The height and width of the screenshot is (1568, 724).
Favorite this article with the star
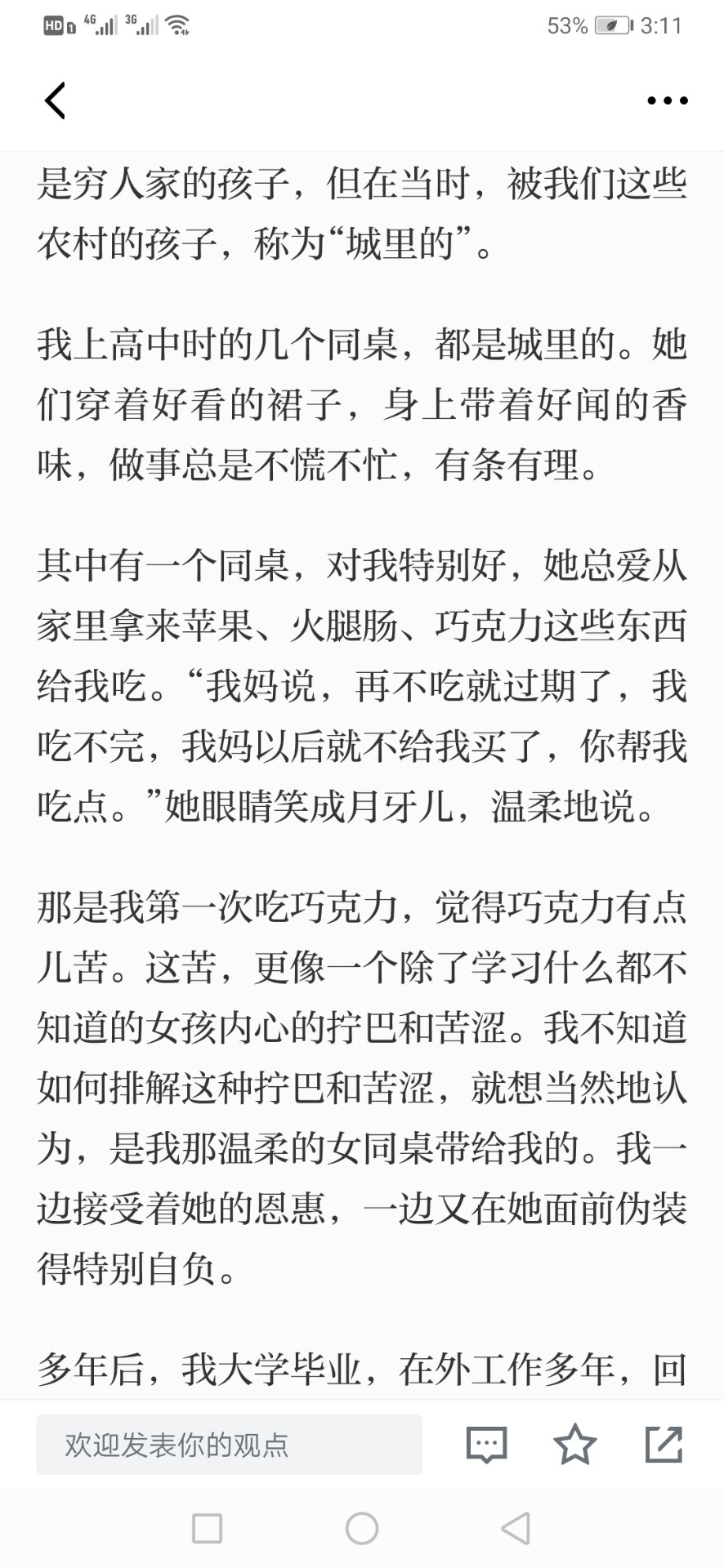[x=575, y=1444]
